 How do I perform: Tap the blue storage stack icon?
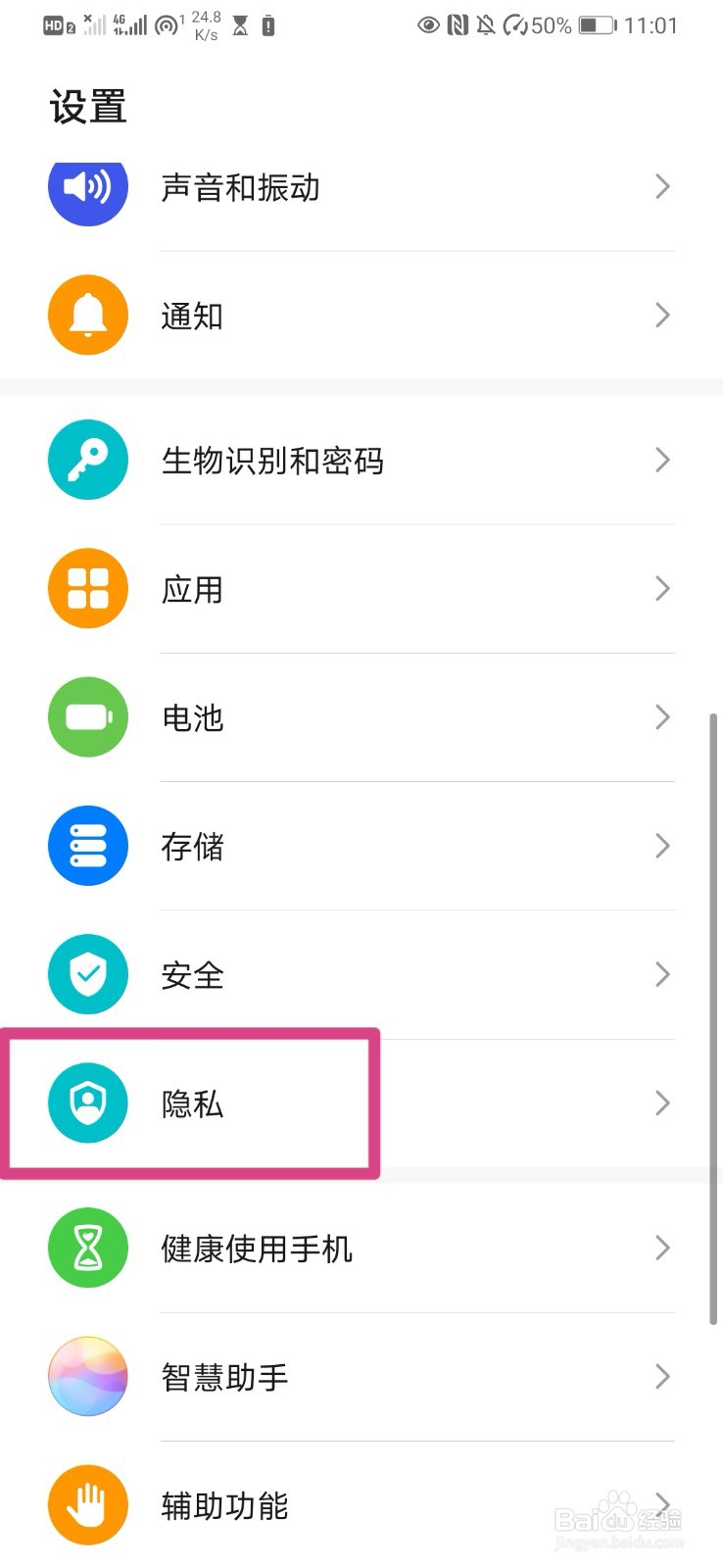pos(87,846)
